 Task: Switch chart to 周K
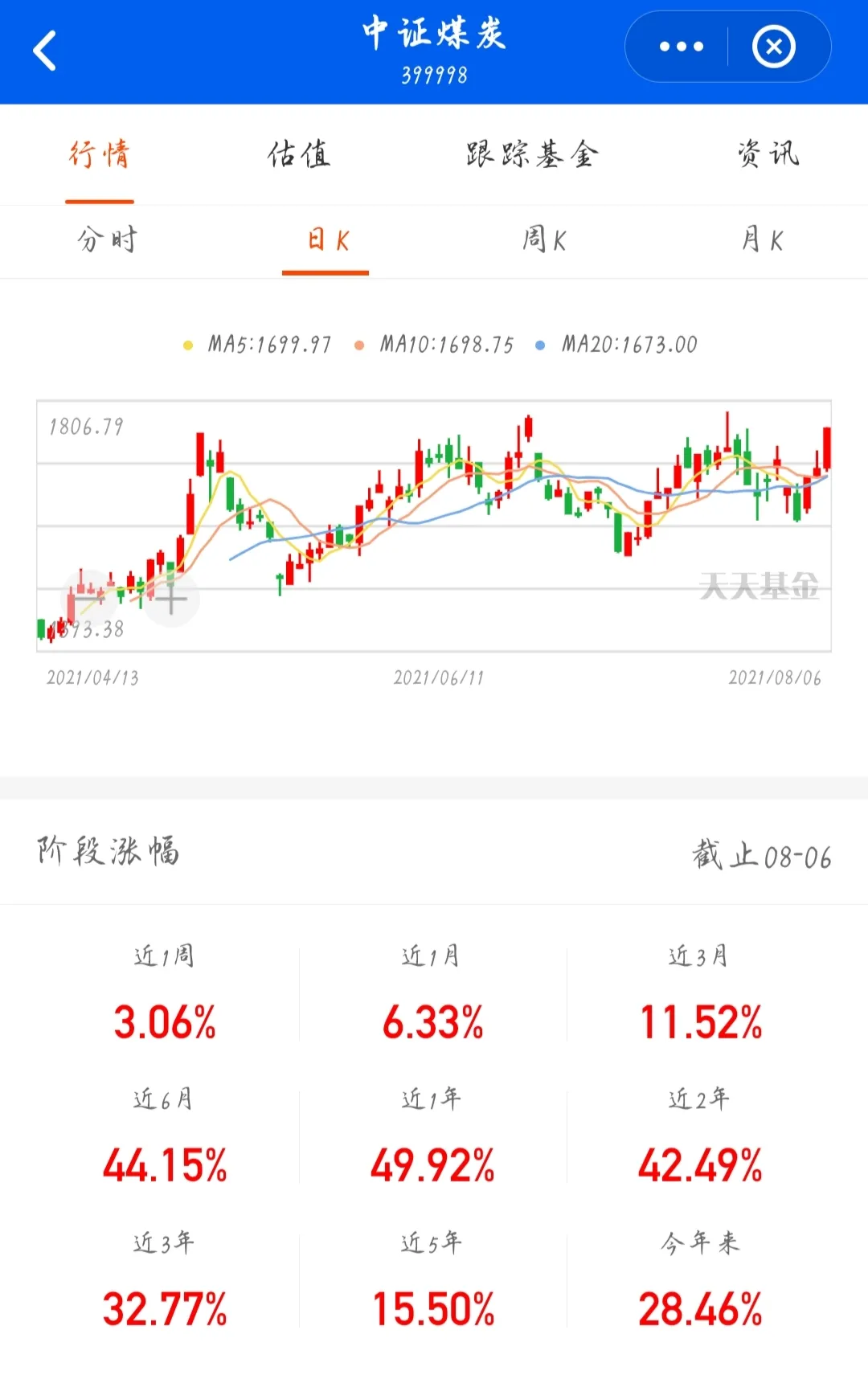(x=544, y=240)
